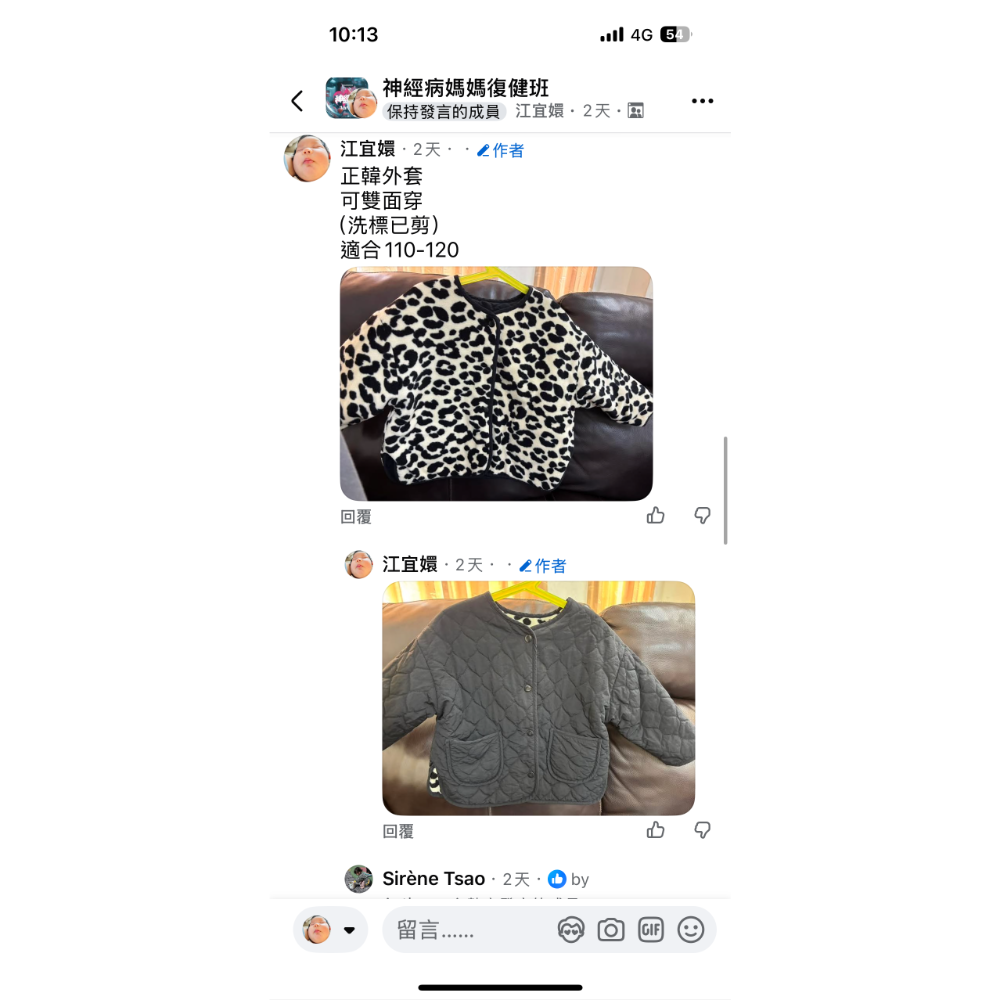View the black quilted jacket photo

click(x=538, y=698)
